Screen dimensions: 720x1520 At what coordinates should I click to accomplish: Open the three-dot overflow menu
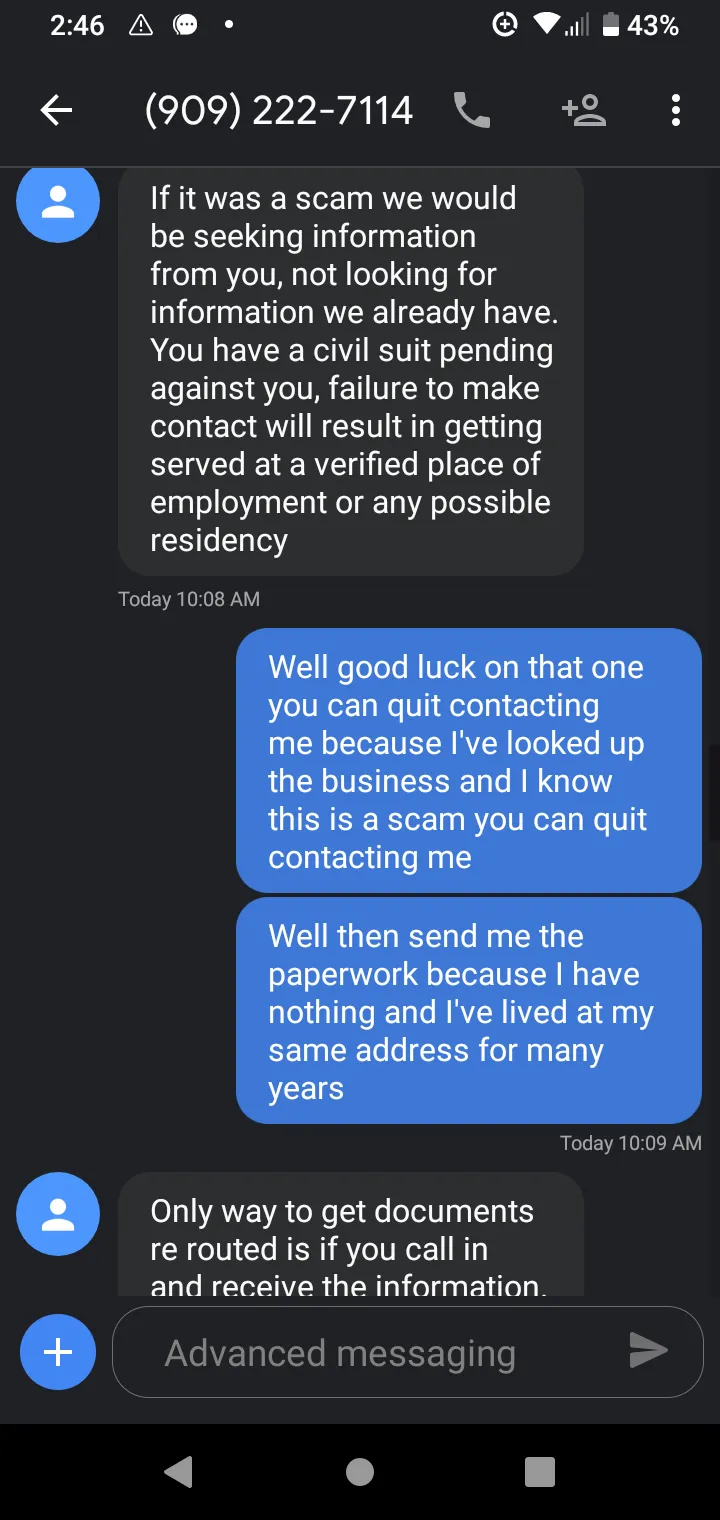click(676, 110)
